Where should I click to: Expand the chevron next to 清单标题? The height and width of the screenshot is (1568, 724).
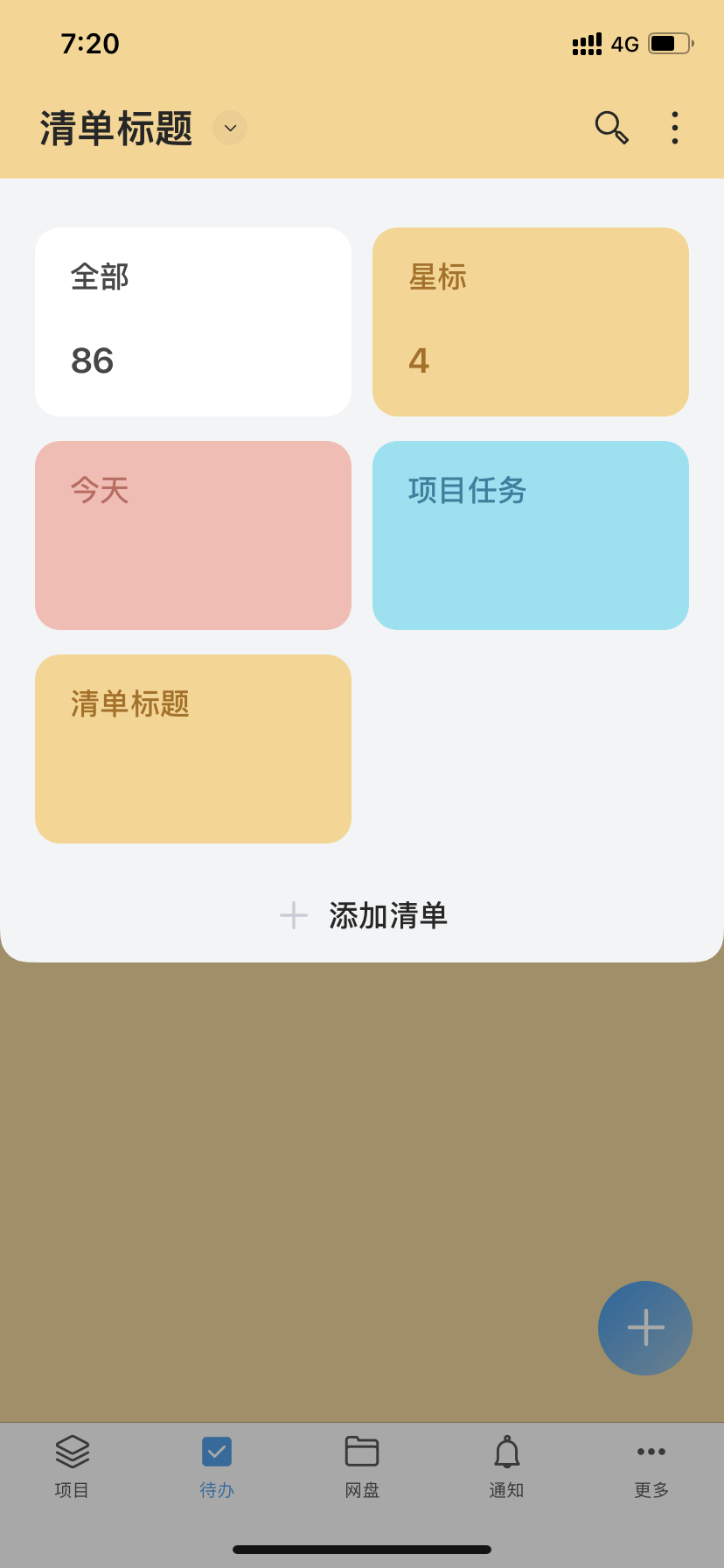229,128
